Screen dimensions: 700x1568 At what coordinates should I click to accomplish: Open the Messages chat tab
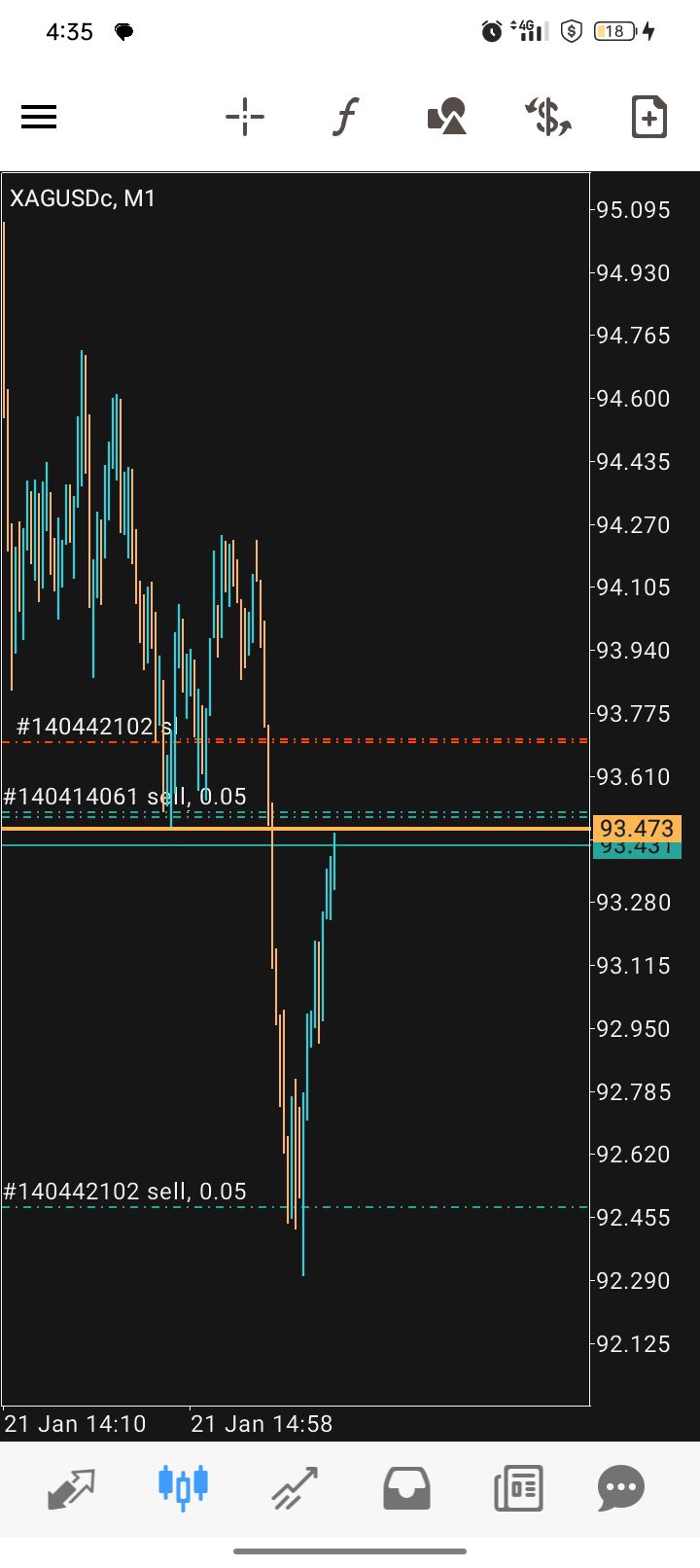(x=621, y=1487)
